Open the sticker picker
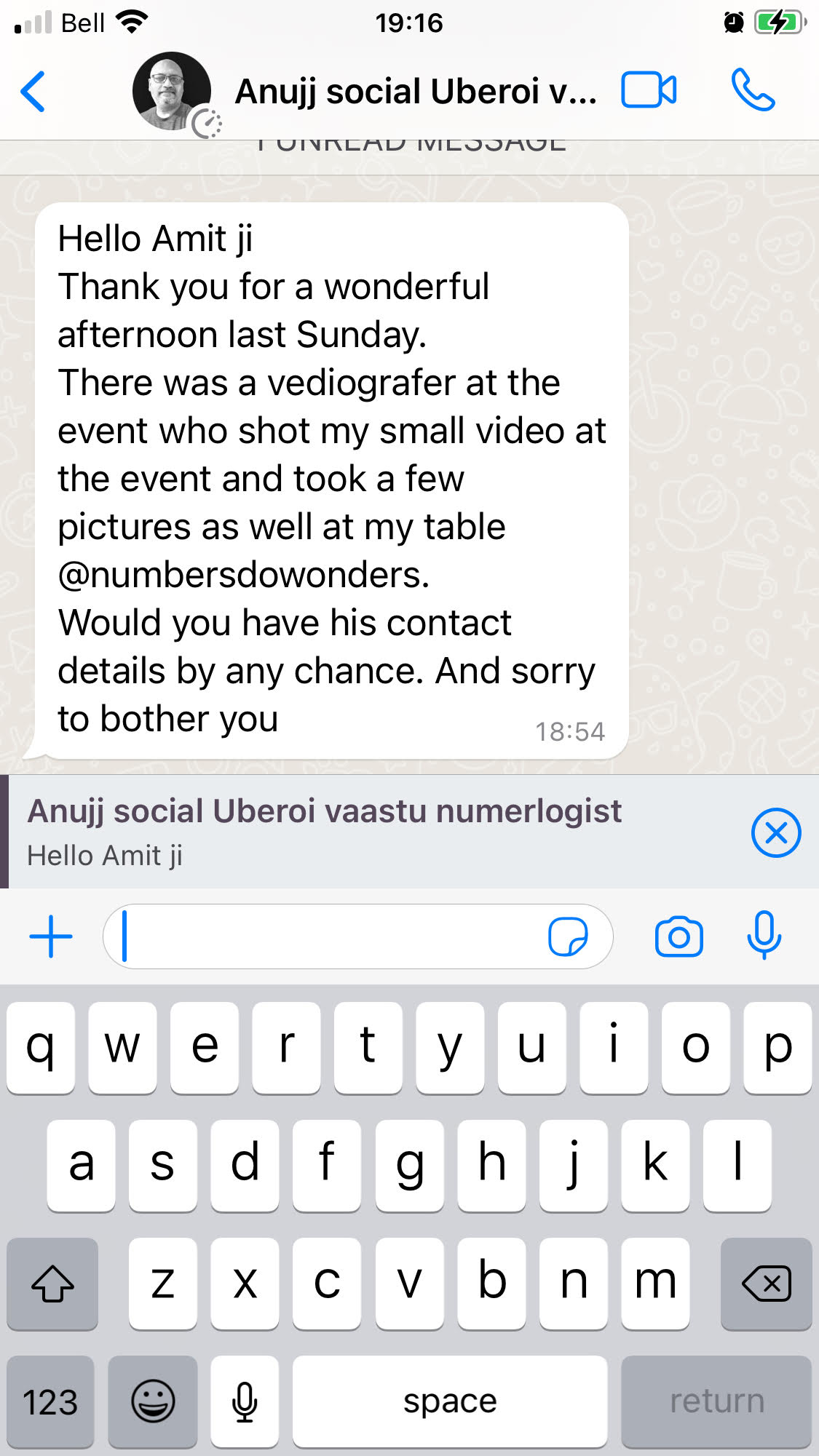 (568, 936)
